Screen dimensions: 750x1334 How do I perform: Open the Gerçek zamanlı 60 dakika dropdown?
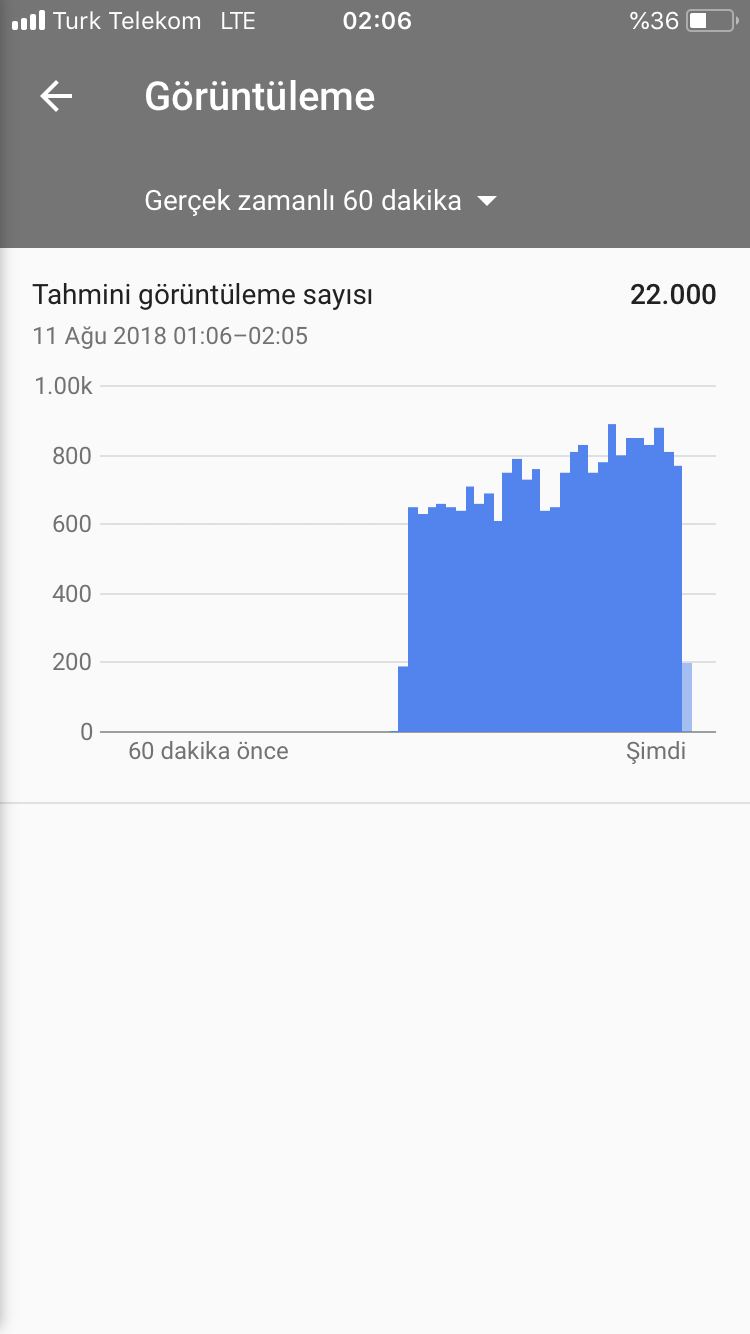pyautogui.click(x=321, y=201)
